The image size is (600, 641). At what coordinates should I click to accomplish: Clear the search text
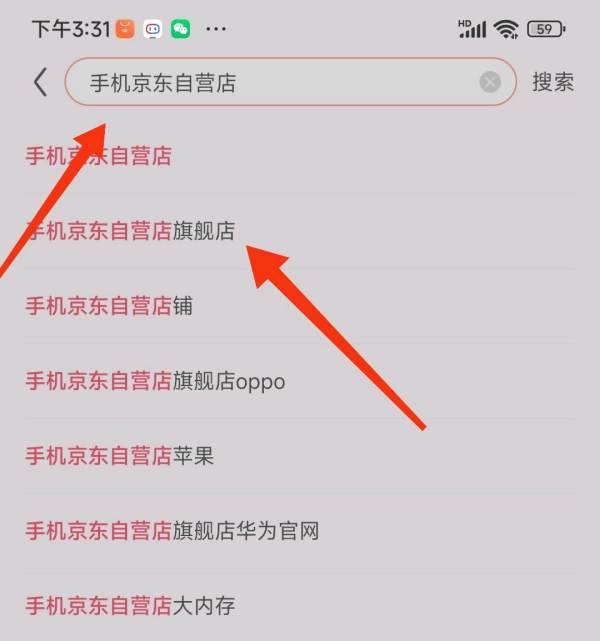point(489,82)
